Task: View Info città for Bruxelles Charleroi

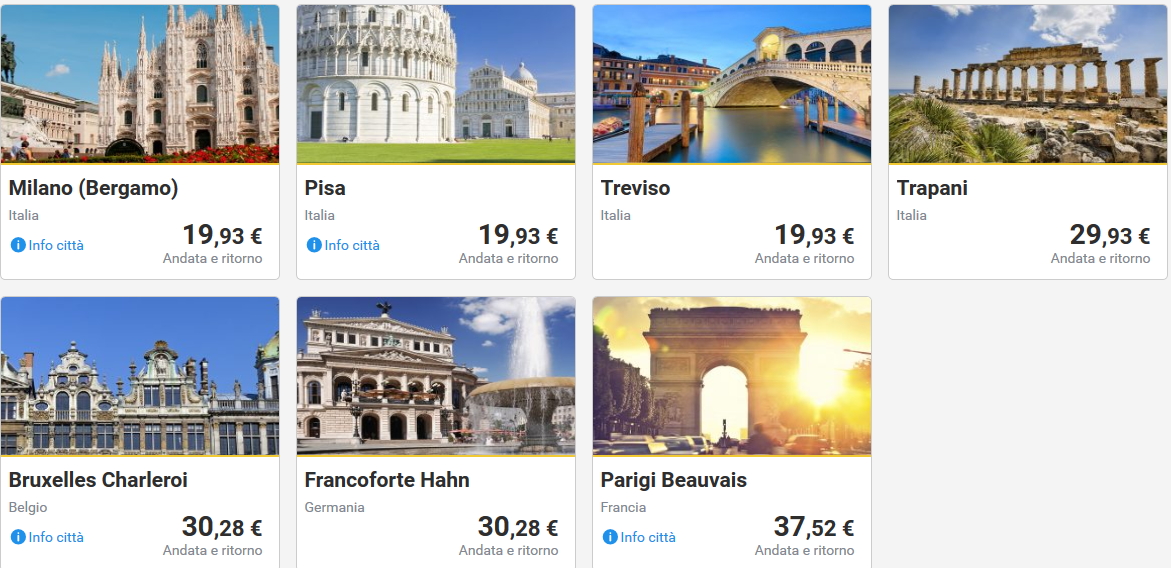Action: pyautogui.click(x=48, y=537)
